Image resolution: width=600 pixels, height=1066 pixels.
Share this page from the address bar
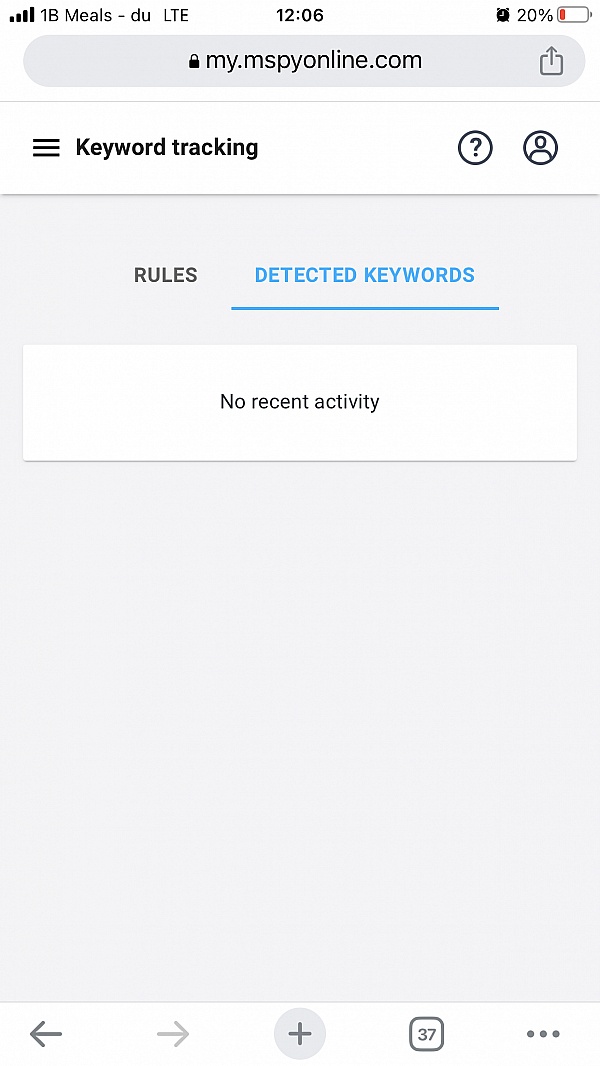tap(551, 61)
